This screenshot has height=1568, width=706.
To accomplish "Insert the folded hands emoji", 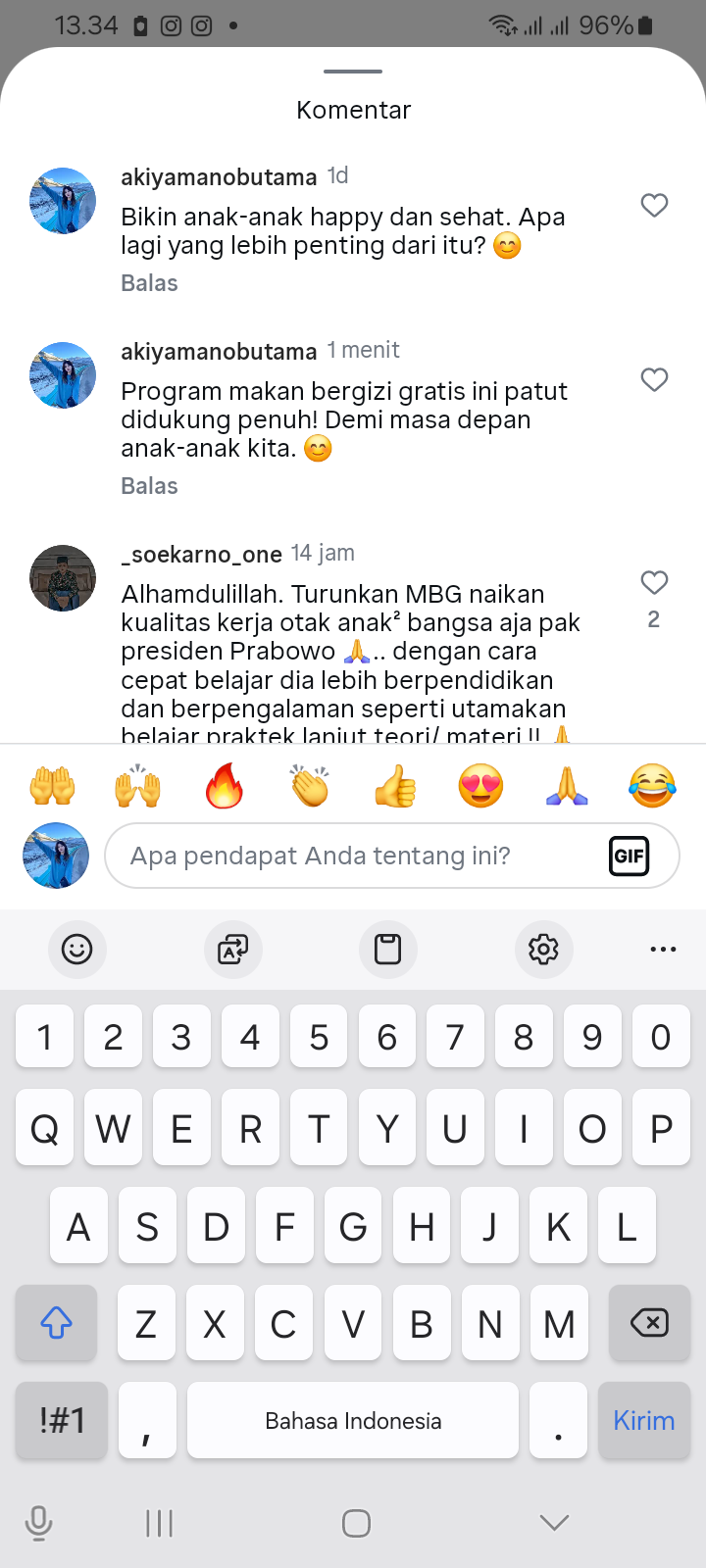I will [x=567, y=786].
